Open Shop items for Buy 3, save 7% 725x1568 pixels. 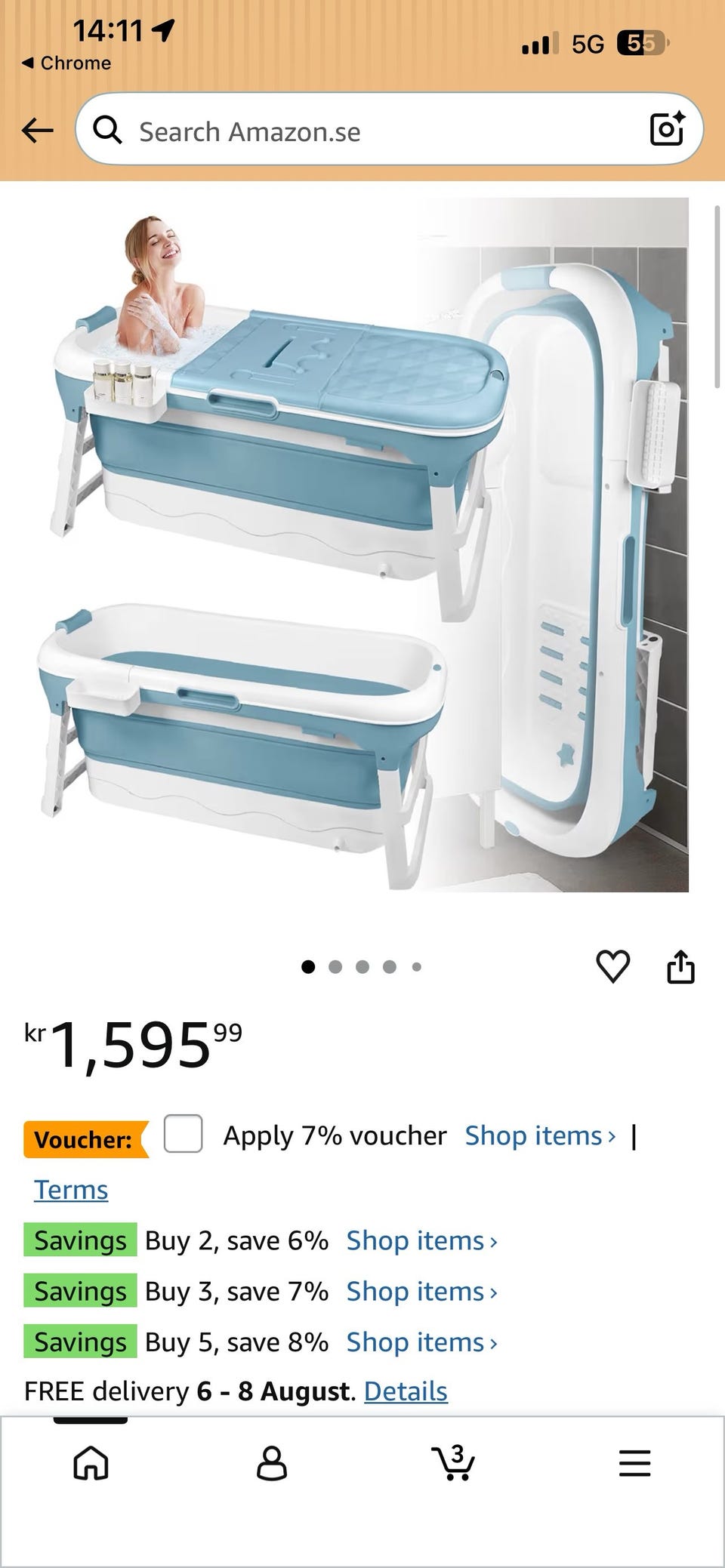(421, 1291)
